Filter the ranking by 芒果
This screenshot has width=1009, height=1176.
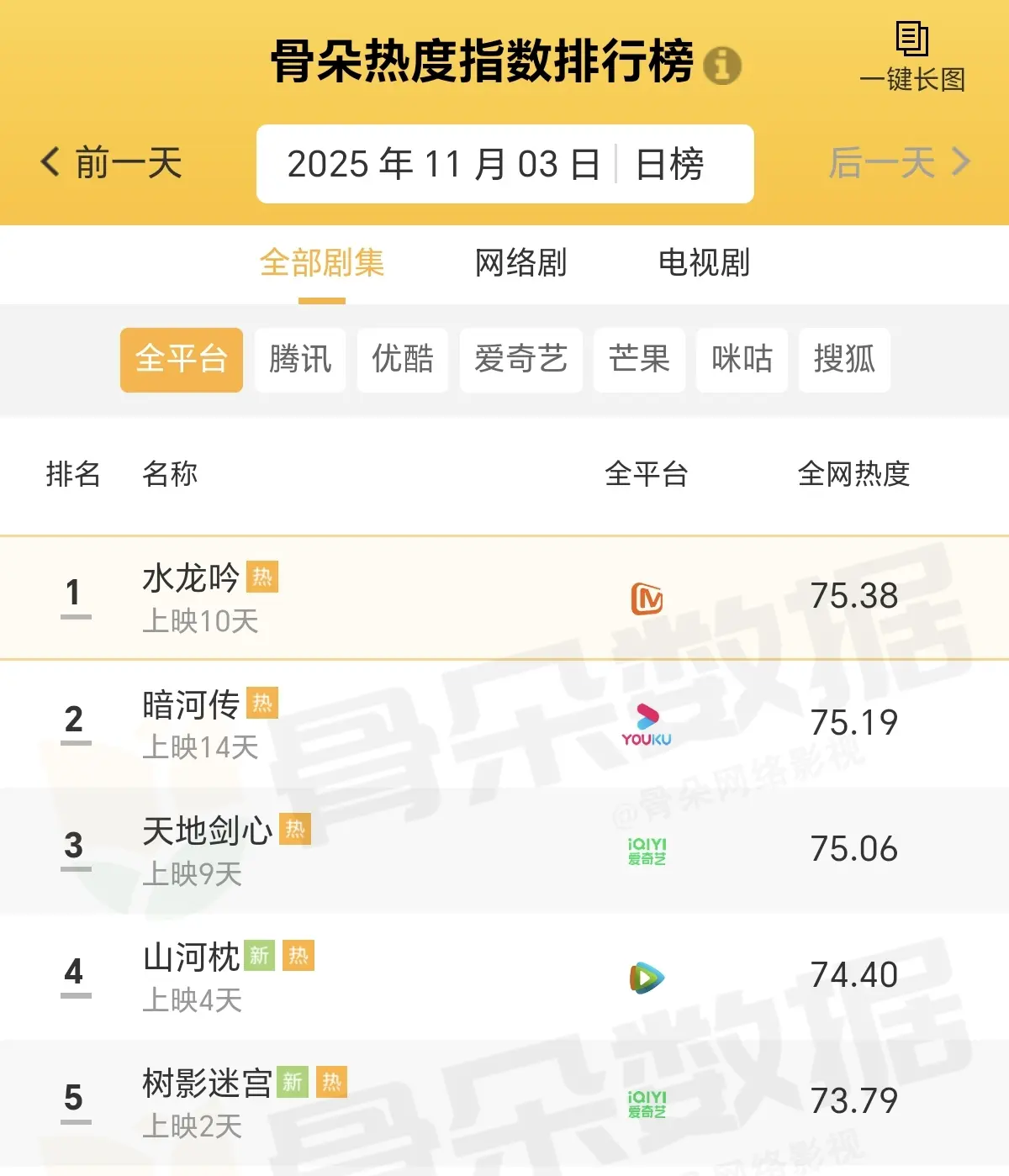pos(639,360)
